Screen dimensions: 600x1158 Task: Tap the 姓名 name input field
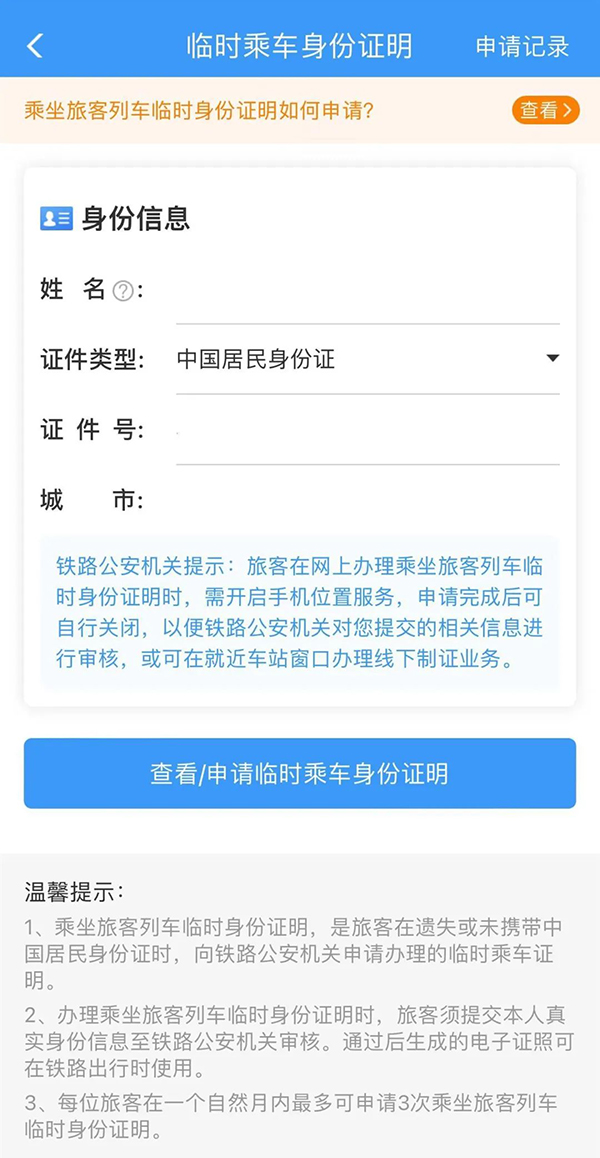tap(367, 291)
